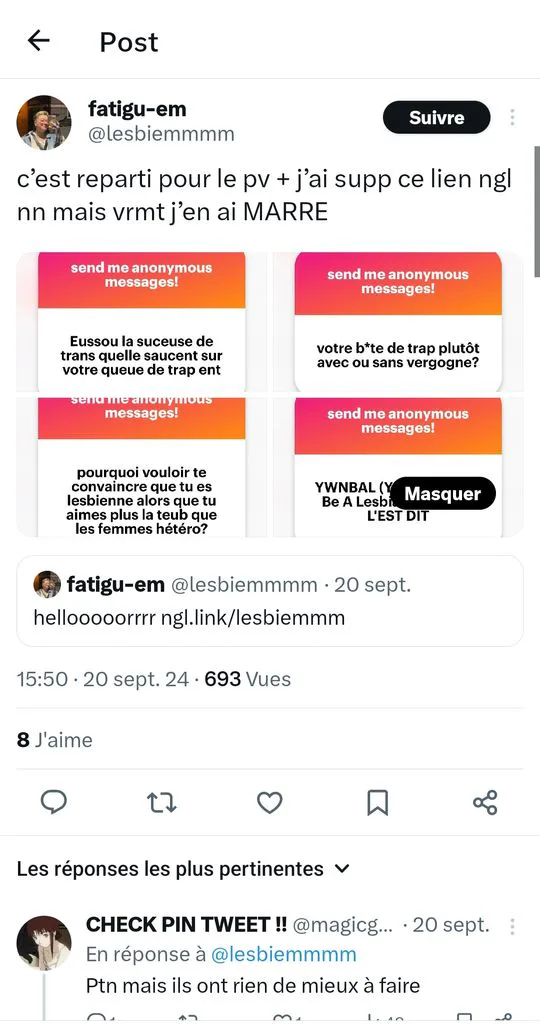View who liked via '8 J'aime'

coord(55,740)
